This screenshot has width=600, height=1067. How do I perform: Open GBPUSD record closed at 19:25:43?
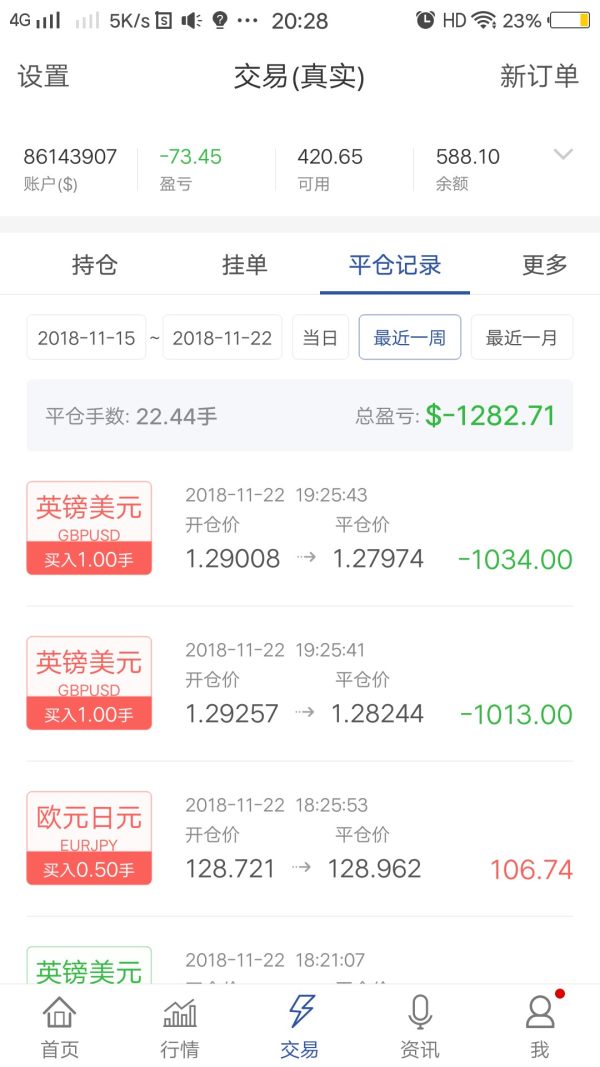[300, 529]
